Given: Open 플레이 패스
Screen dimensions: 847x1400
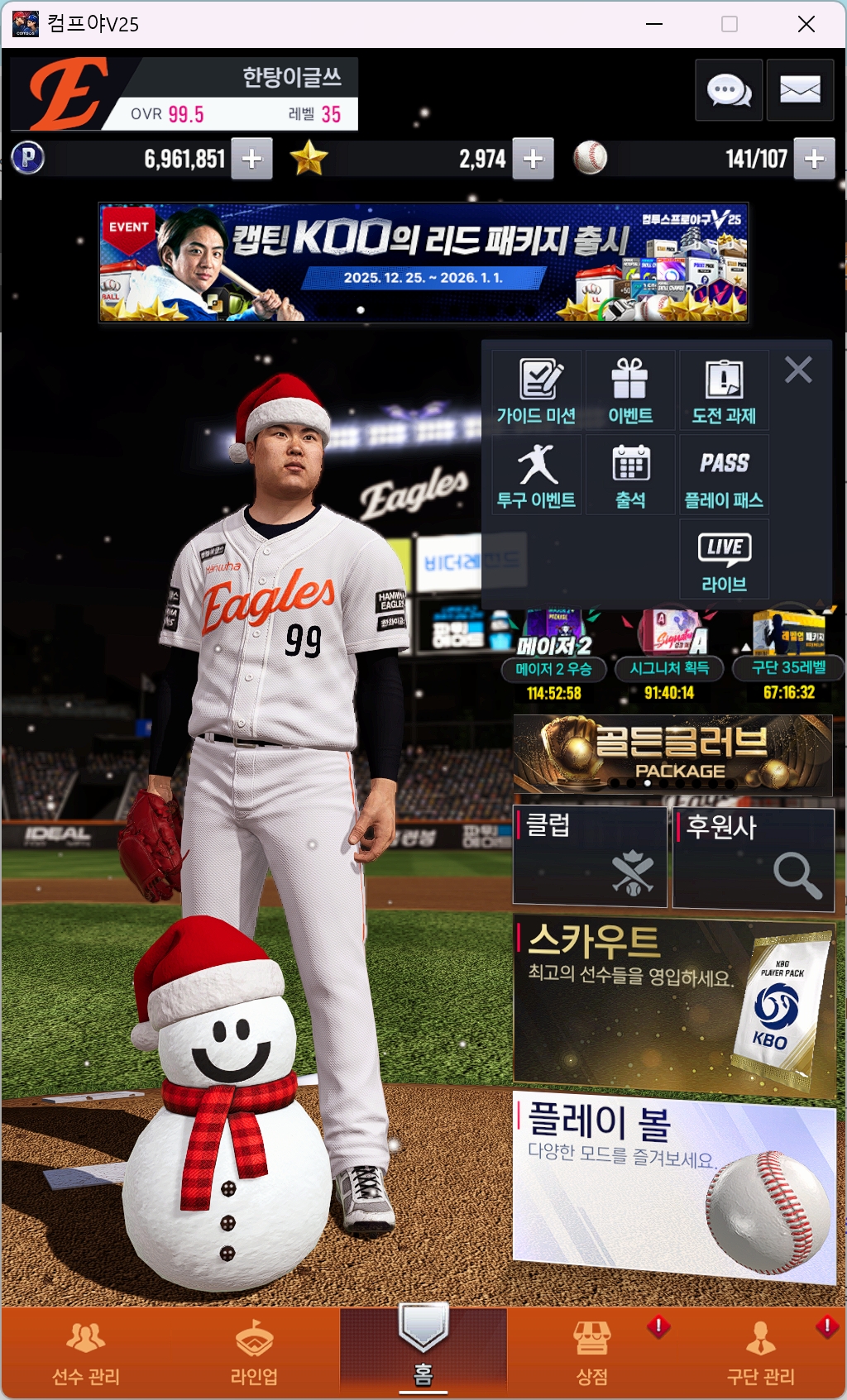Looking at the screenshot, I should tap(724, 475).
